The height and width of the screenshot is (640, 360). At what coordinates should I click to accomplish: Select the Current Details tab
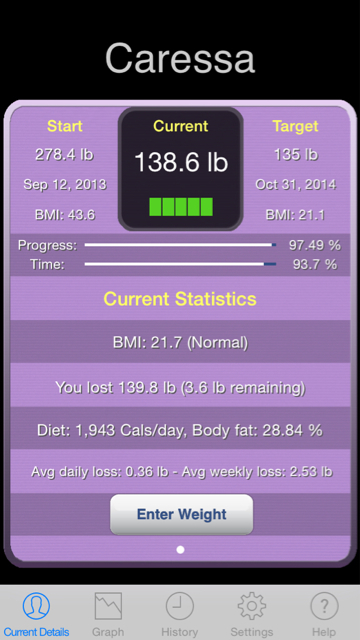tap(36, 614)
